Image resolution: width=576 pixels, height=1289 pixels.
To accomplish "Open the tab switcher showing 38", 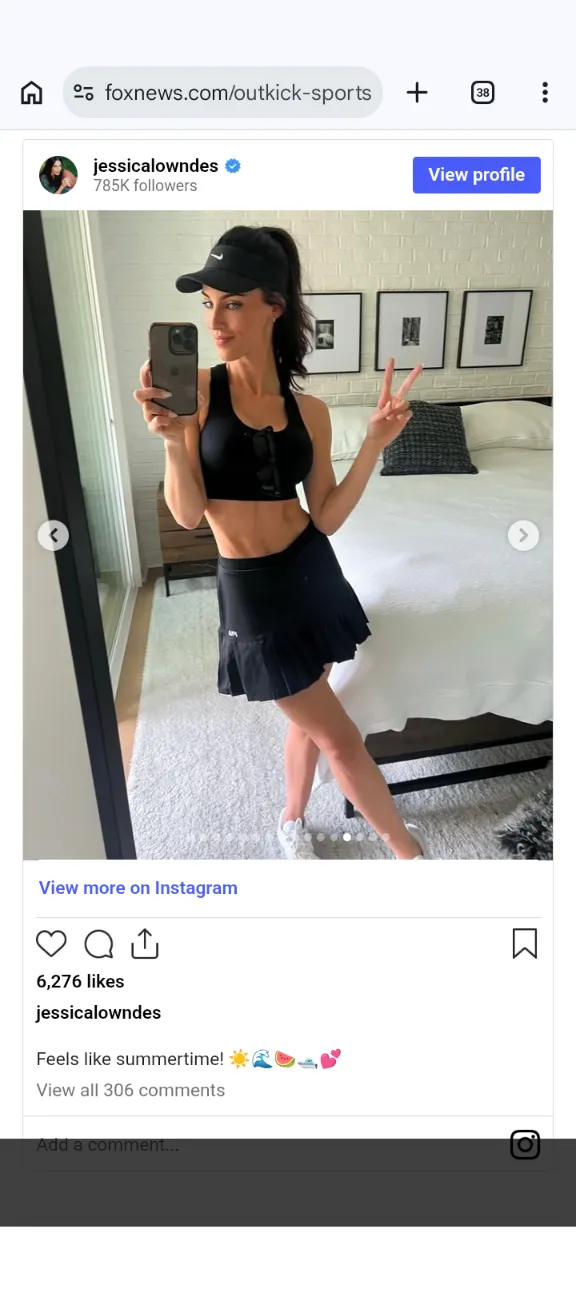I will pyautogui.click(x=483, y=93).
